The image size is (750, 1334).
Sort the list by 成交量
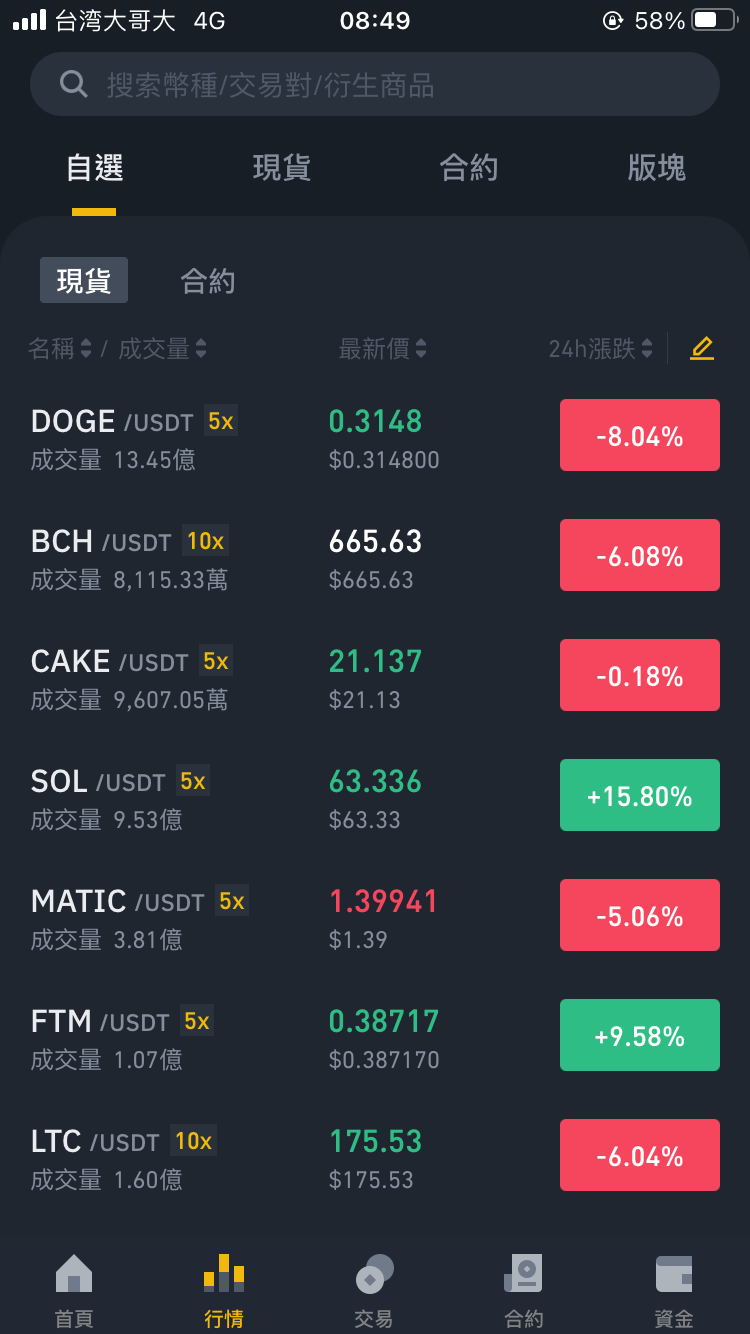coord(163,348)
